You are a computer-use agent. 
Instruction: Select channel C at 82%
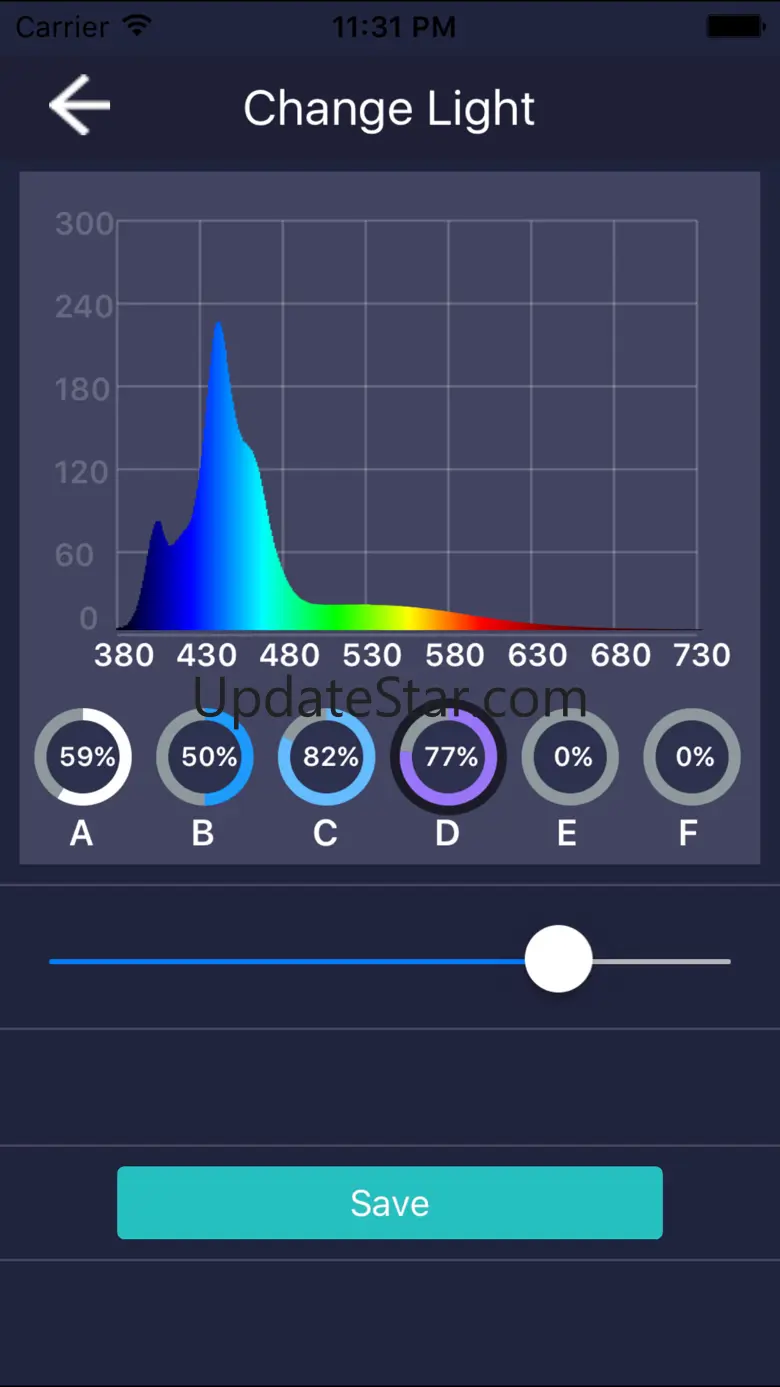pos(327,757)
